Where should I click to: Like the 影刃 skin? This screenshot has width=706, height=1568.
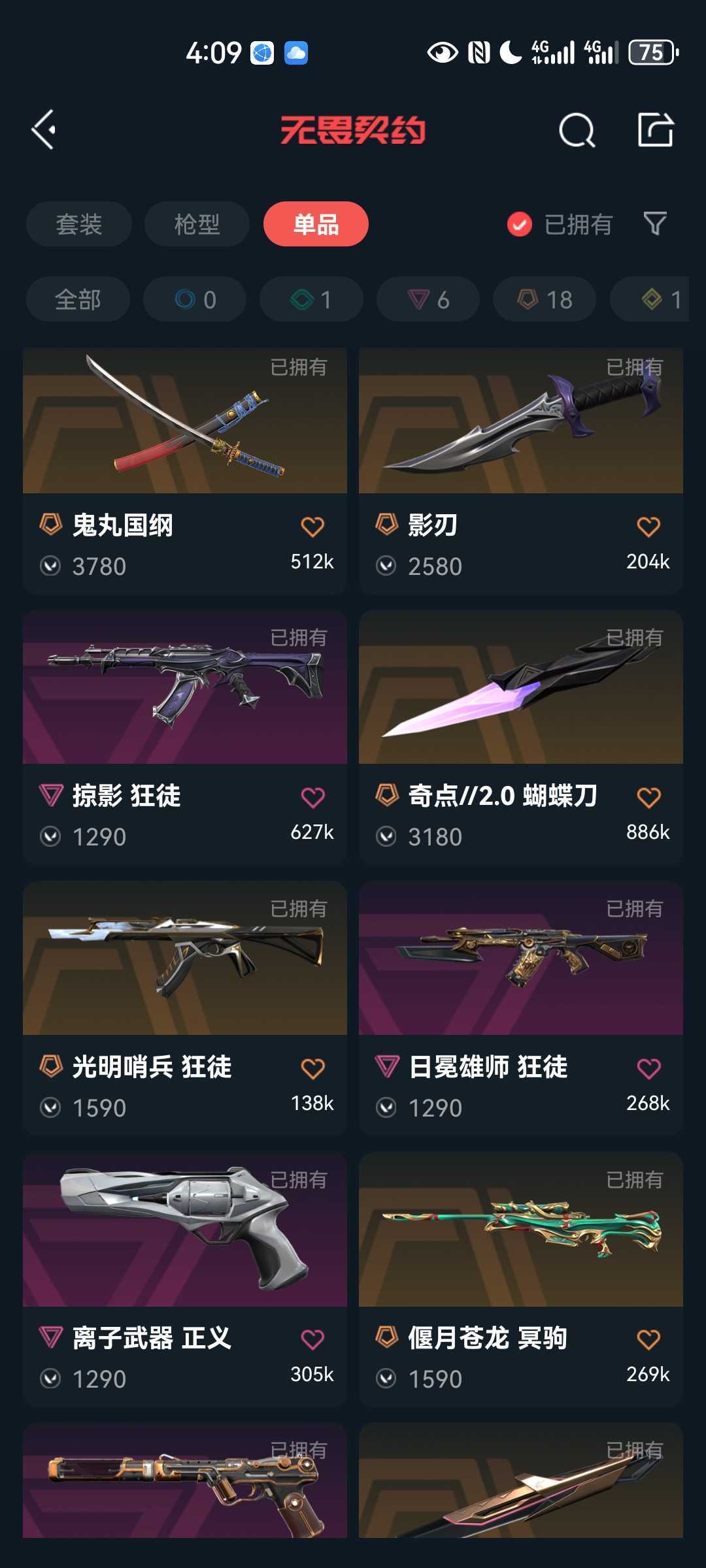tap(648, 527)
